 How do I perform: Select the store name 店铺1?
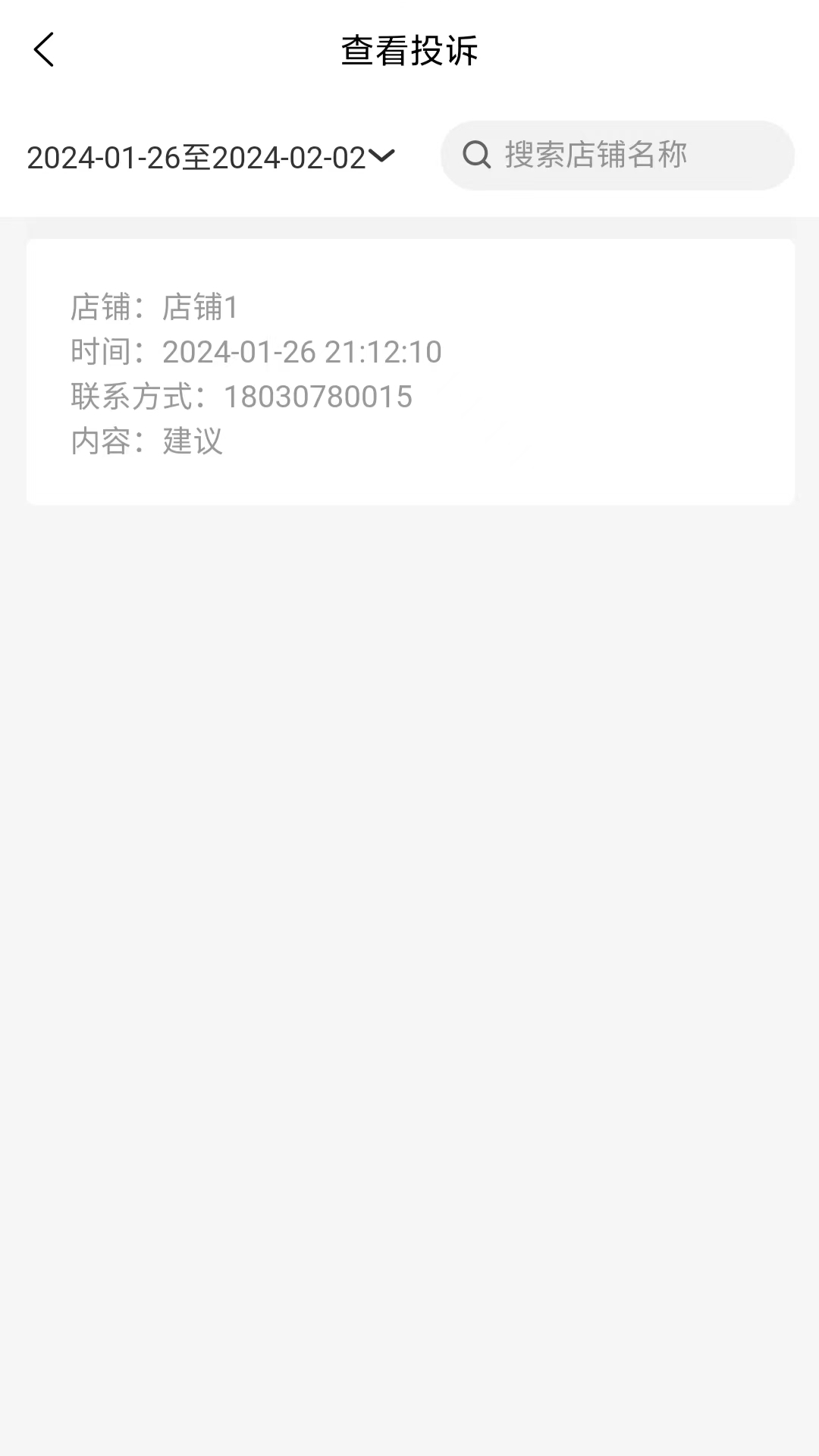[200, 307]
